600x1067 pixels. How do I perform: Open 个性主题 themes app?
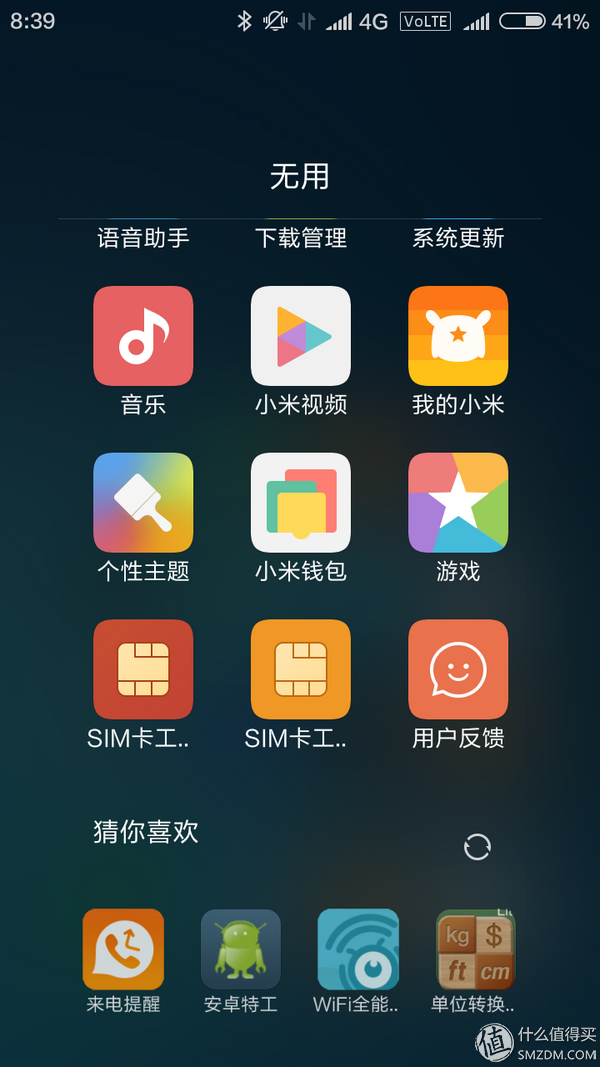pyautogui.click(x=143, y=503)
